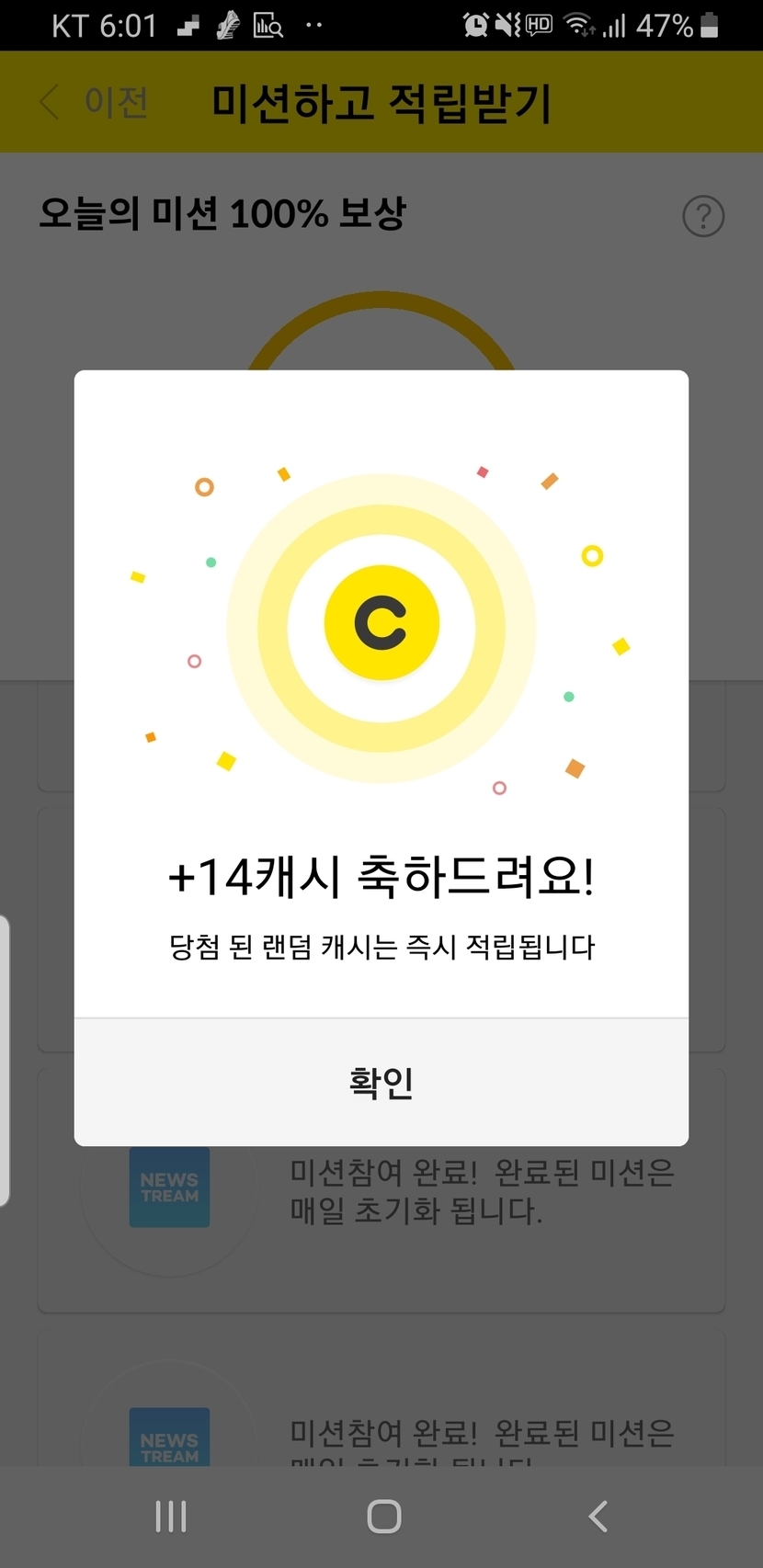Open the help question mark icon
763x1568 pixels.
click(x=703, y=216)
